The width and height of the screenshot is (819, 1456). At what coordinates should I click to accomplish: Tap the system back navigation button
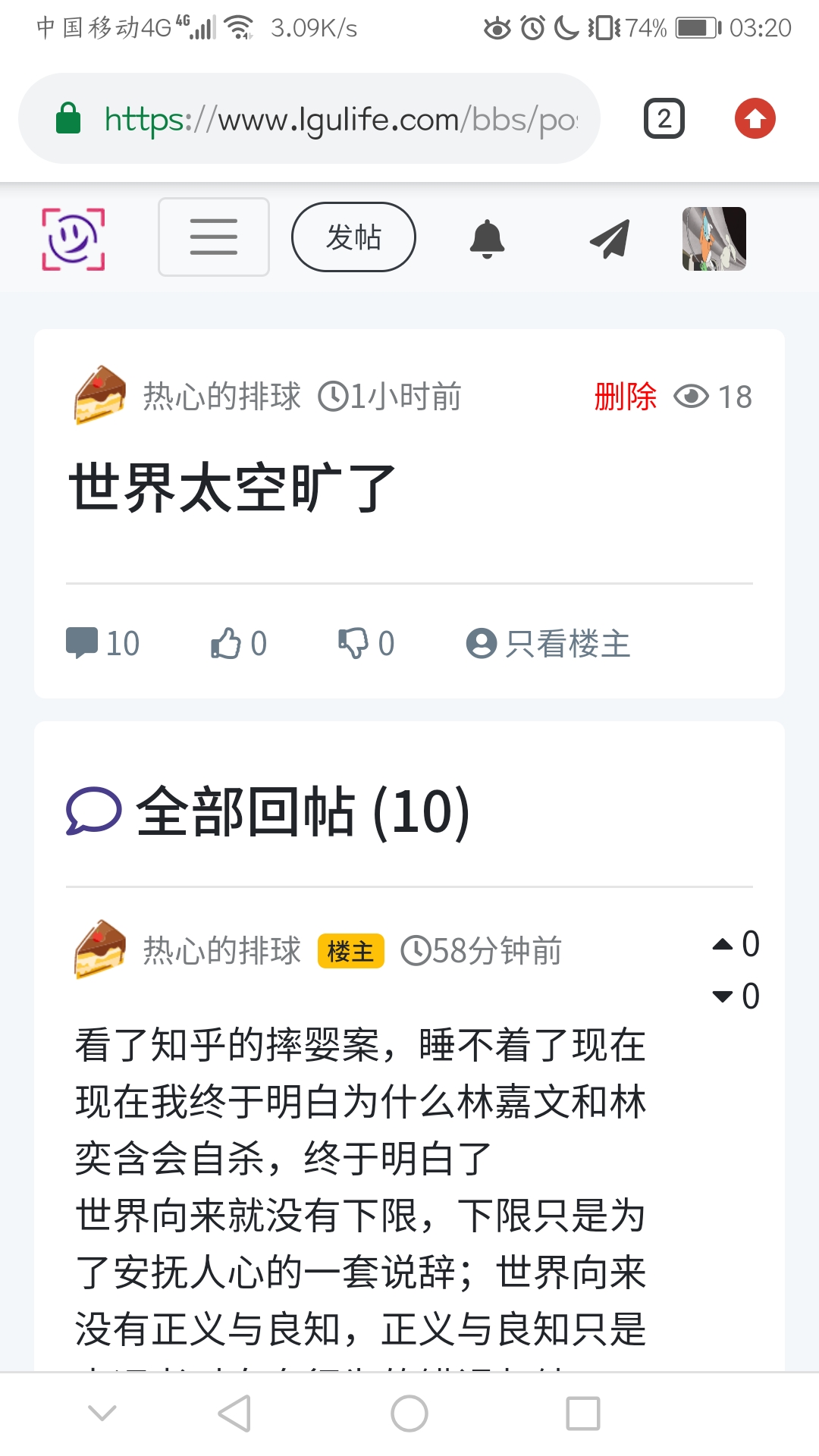coord(234,1414)
